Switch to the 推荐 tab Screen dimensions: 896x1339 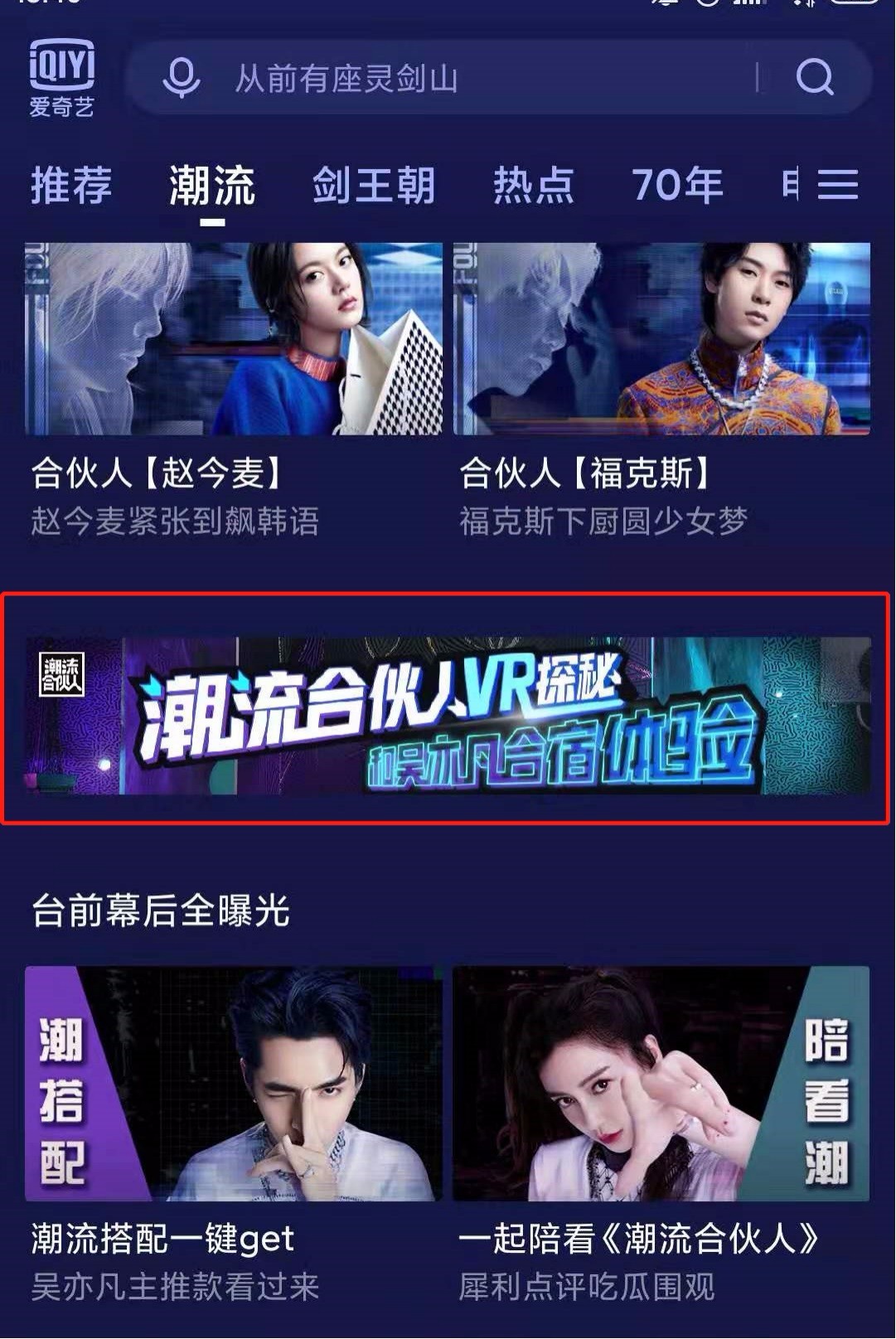click(71, 185)
